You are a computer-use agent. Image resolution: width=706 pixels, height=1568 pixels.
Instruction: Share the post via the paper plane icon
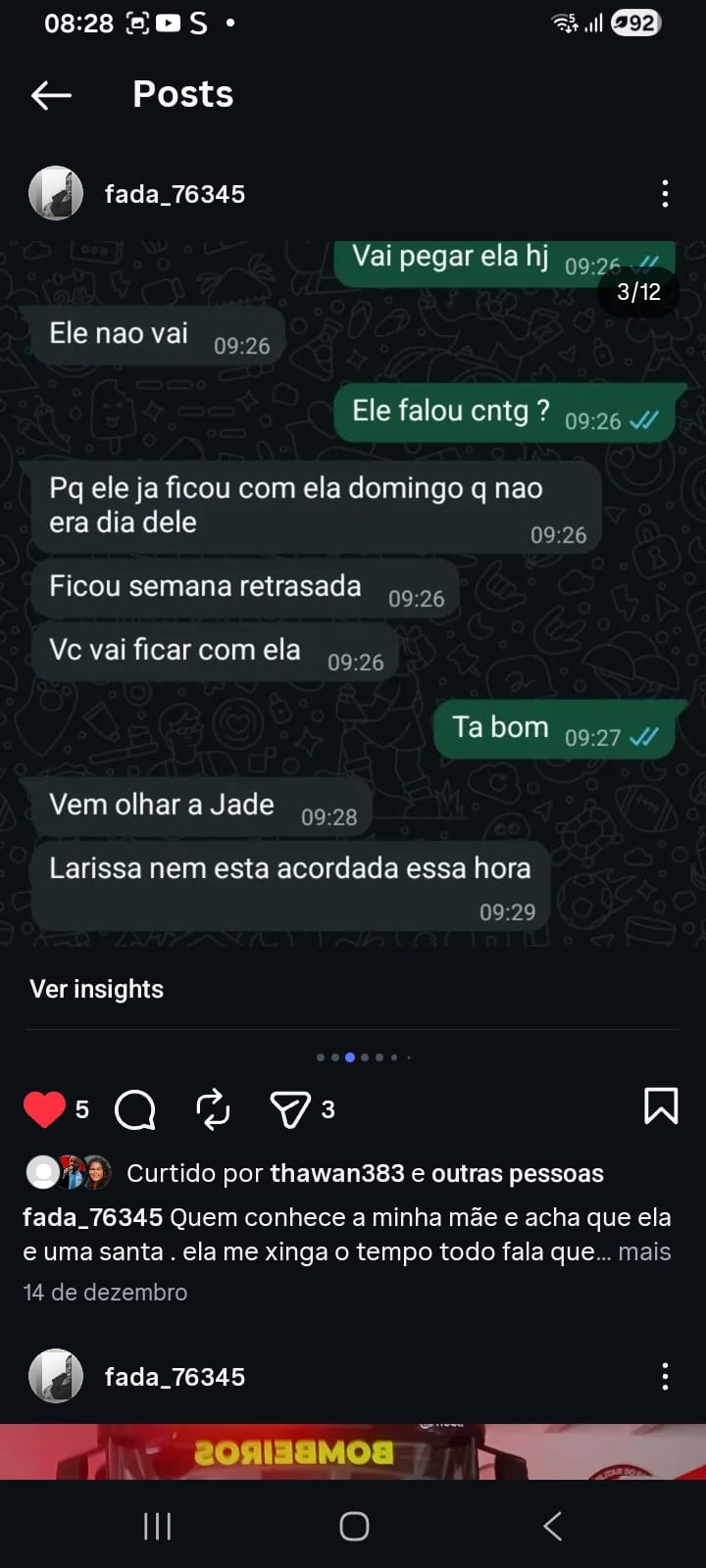[x=289, y=1109]
